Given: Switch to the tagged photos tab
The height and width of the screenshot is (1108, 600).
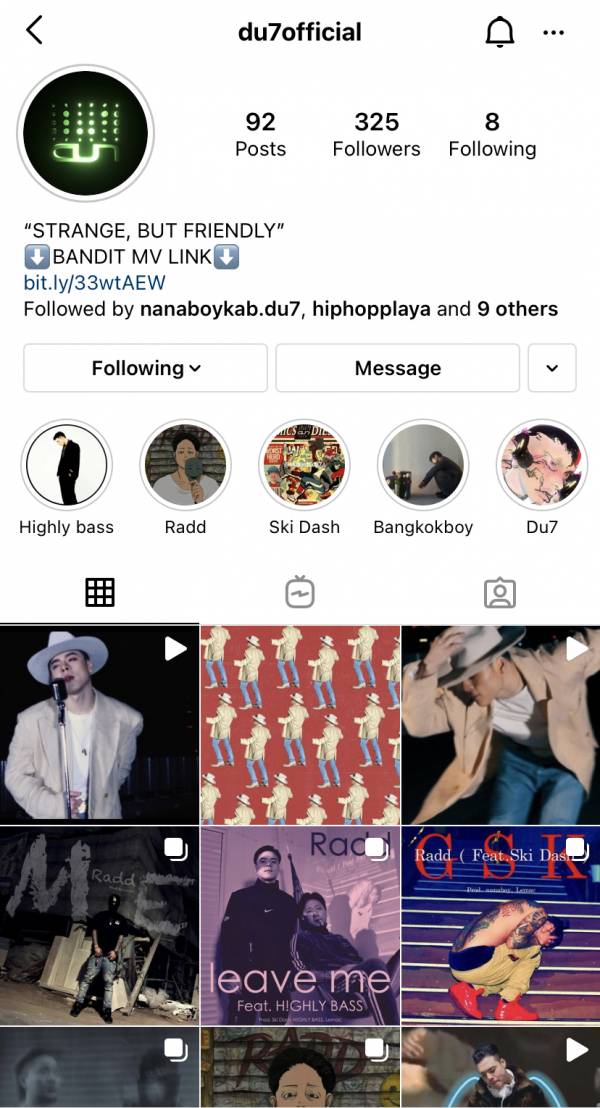Looking at the screenshot, I should pos(499,593).
